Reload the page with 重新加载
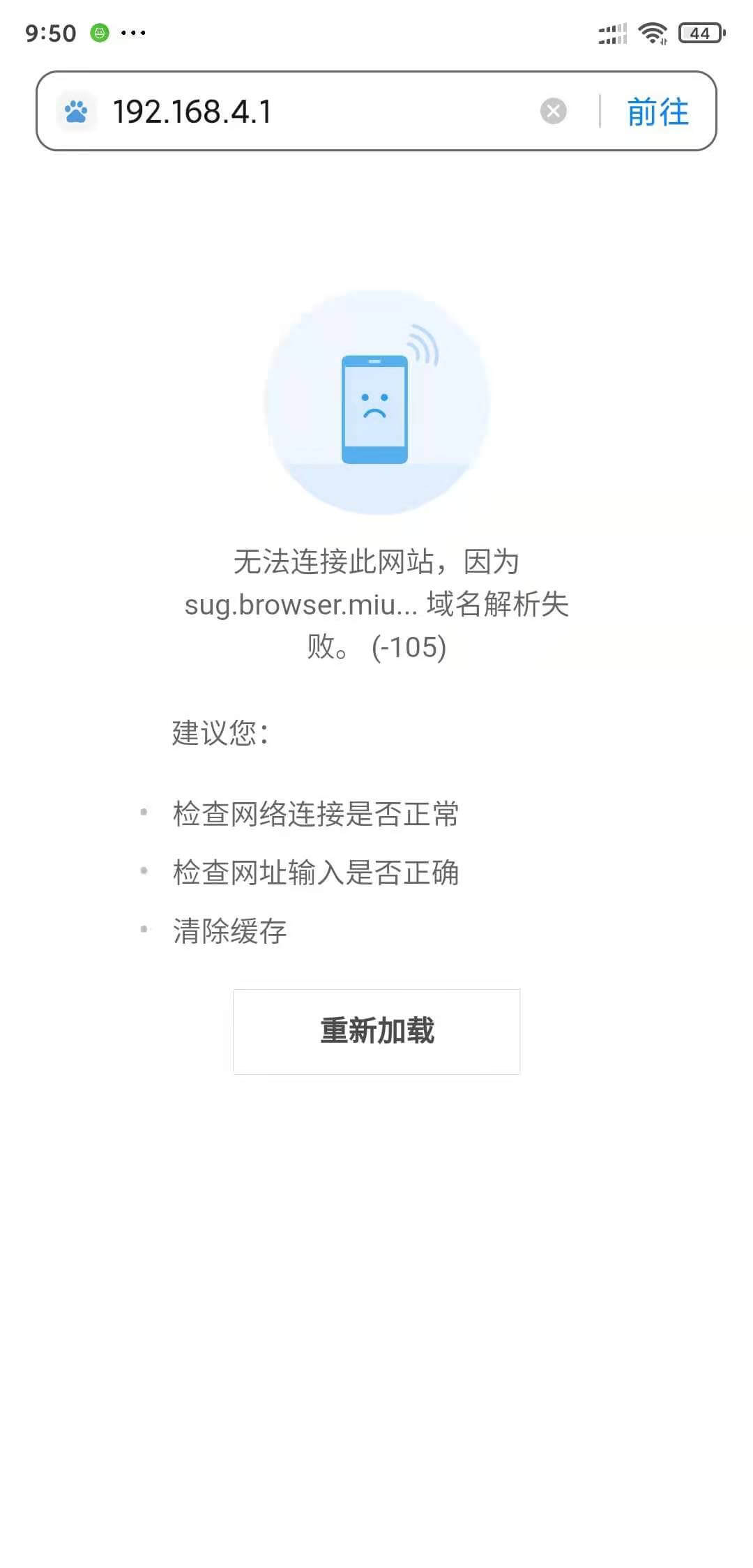This screenshot has height=1568, width=753. pyautogui.click(x=376, y=1031)
